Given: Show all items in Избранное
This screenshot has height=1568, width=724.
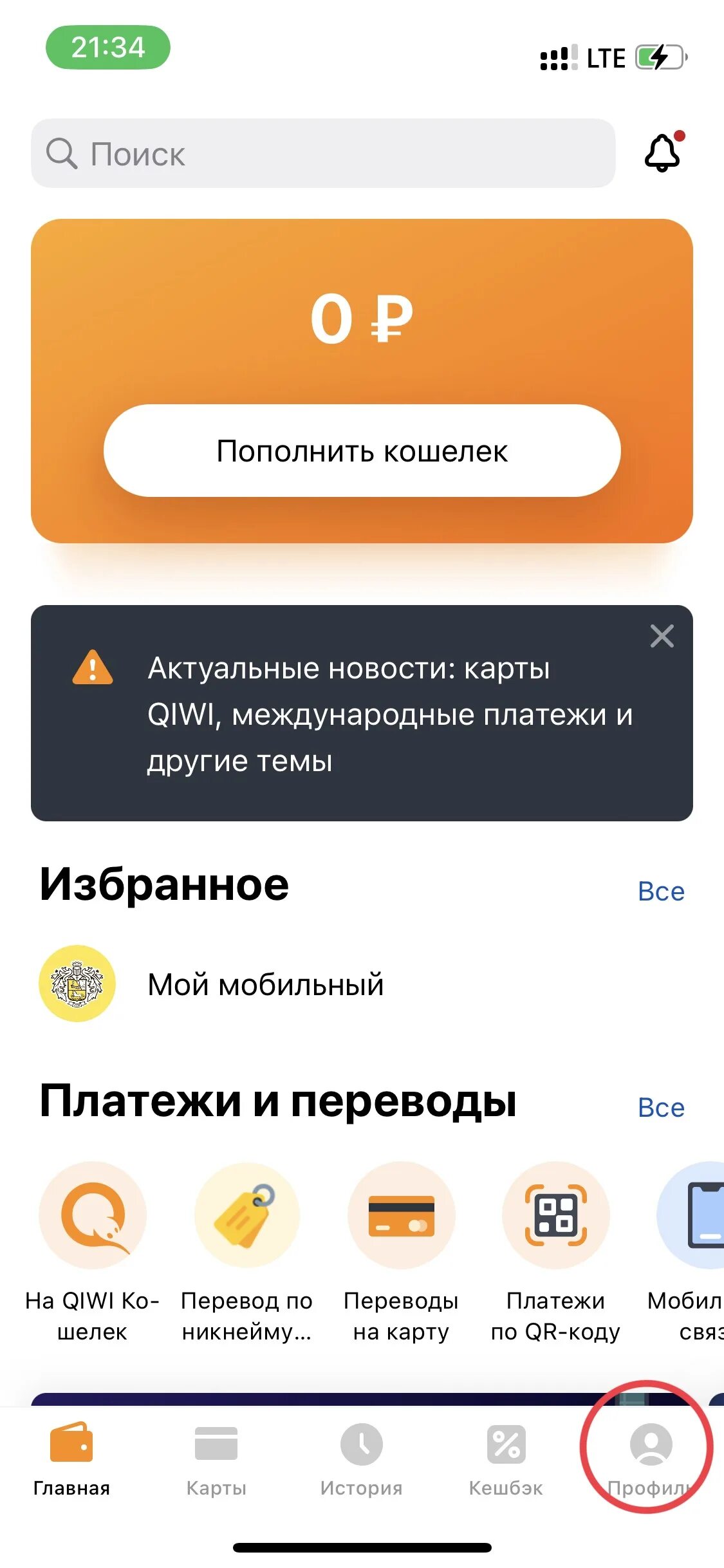Looking at the screenshot, I should click(661, 891).
